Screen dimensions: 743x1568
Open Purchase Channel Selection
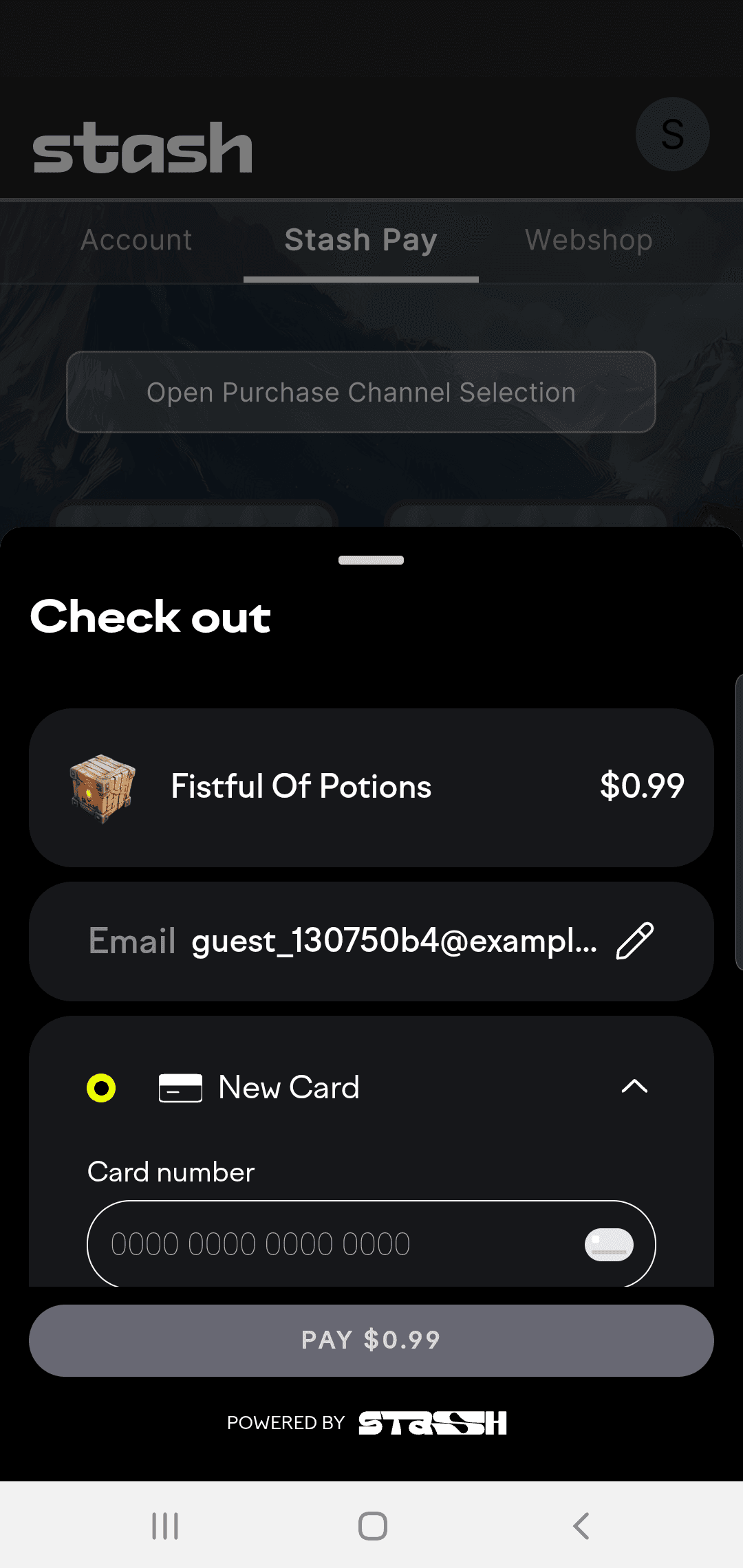pos(361,392)
